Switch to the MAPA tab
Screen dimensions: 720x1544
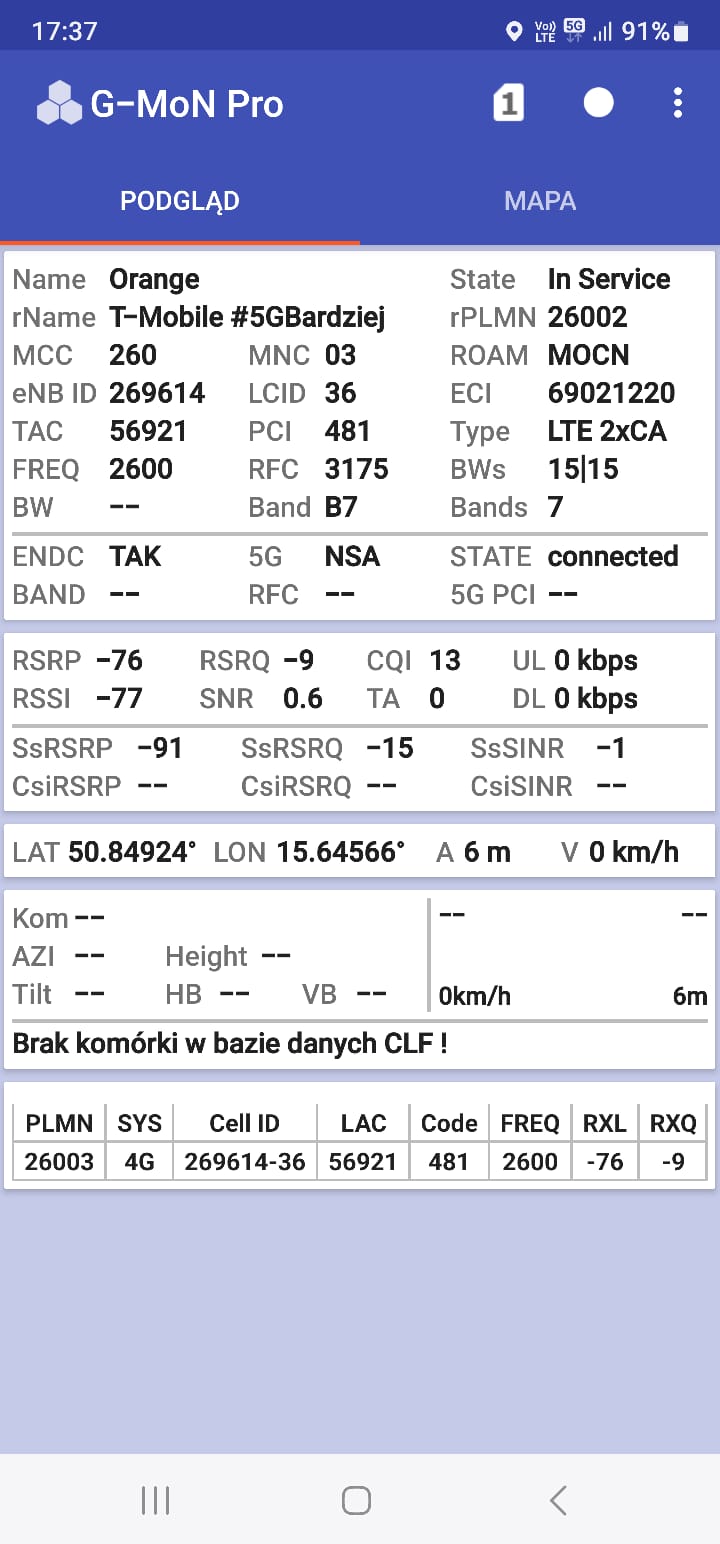pos(540,201)
